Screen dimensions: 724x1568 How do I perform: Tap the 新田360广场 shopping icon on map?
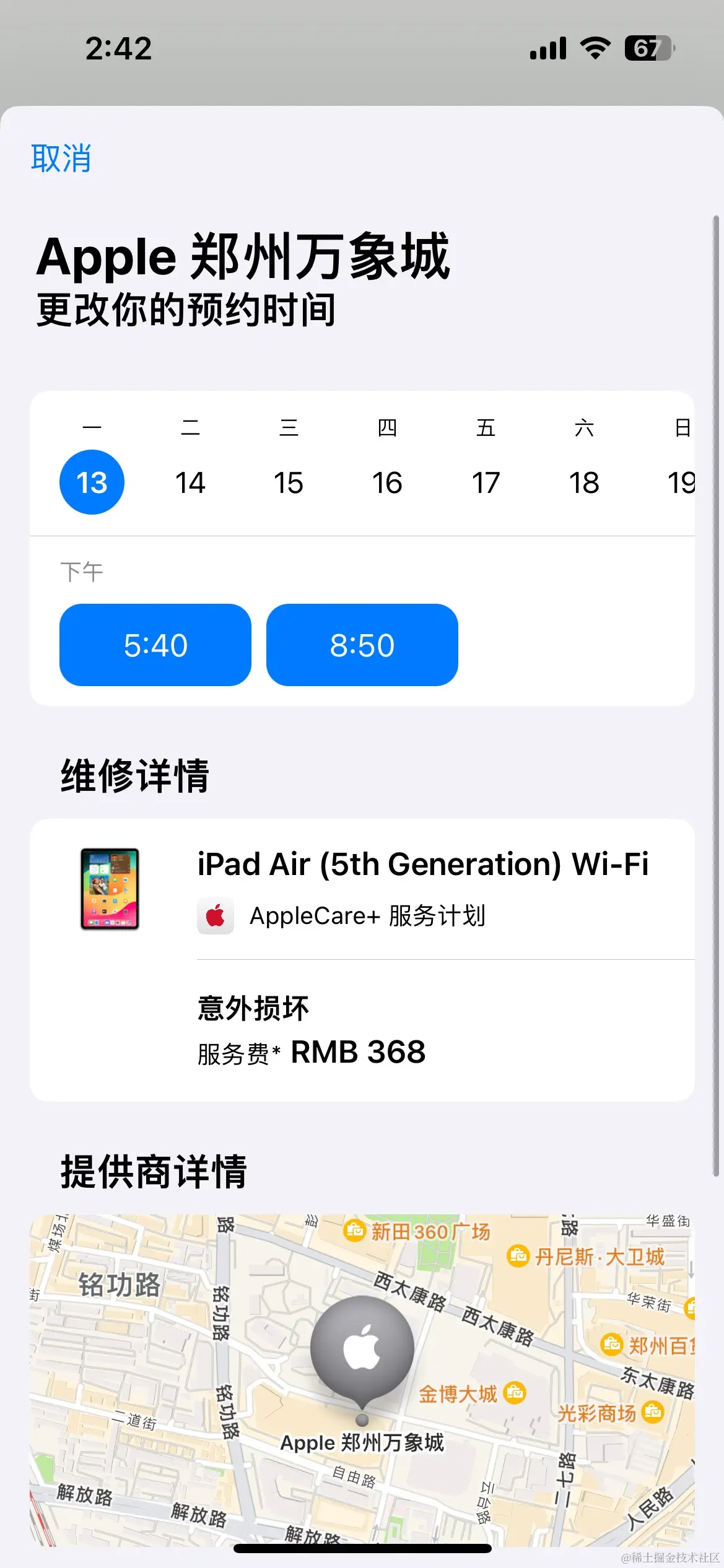(x=354, y=1230)
